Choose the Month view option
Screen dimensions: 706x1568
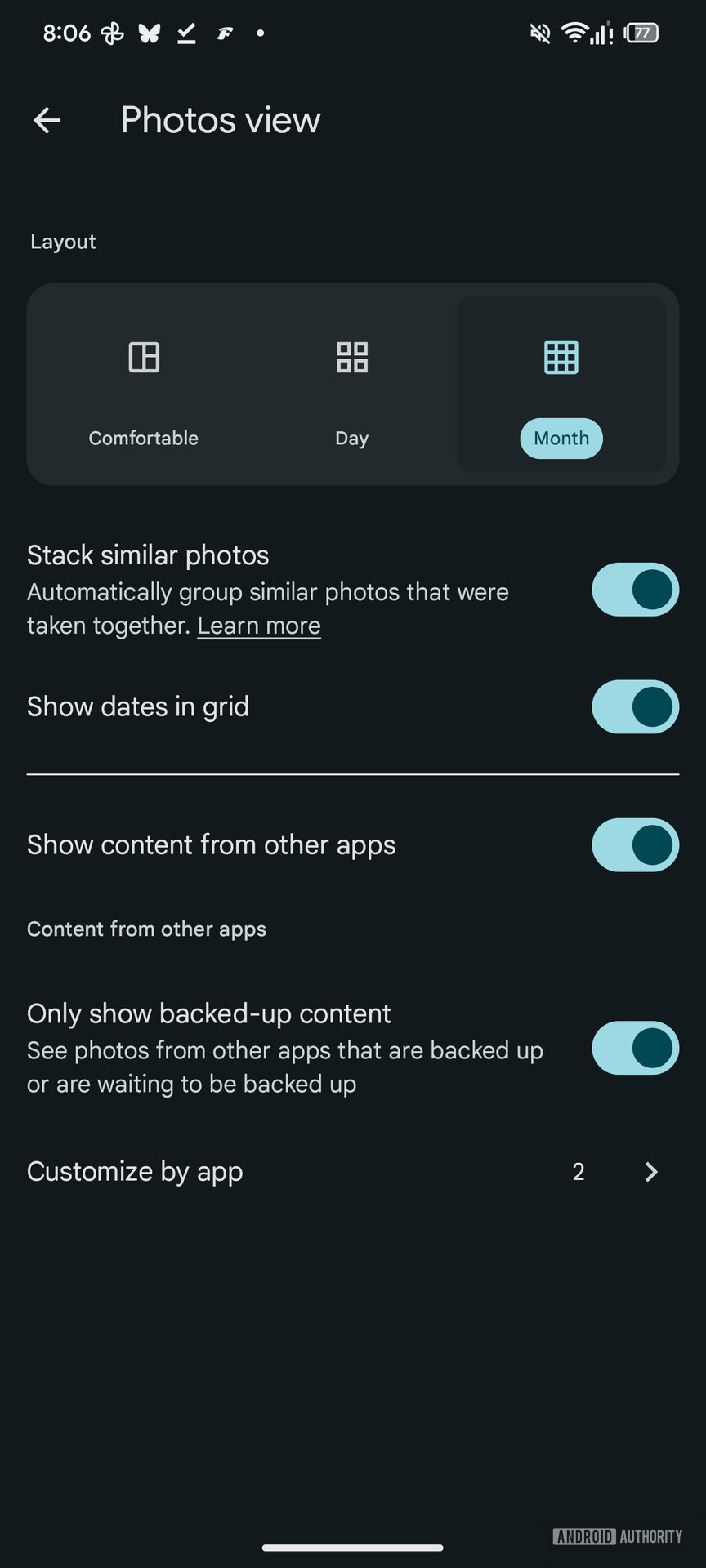pyautogui.click(x=561, y=439)
